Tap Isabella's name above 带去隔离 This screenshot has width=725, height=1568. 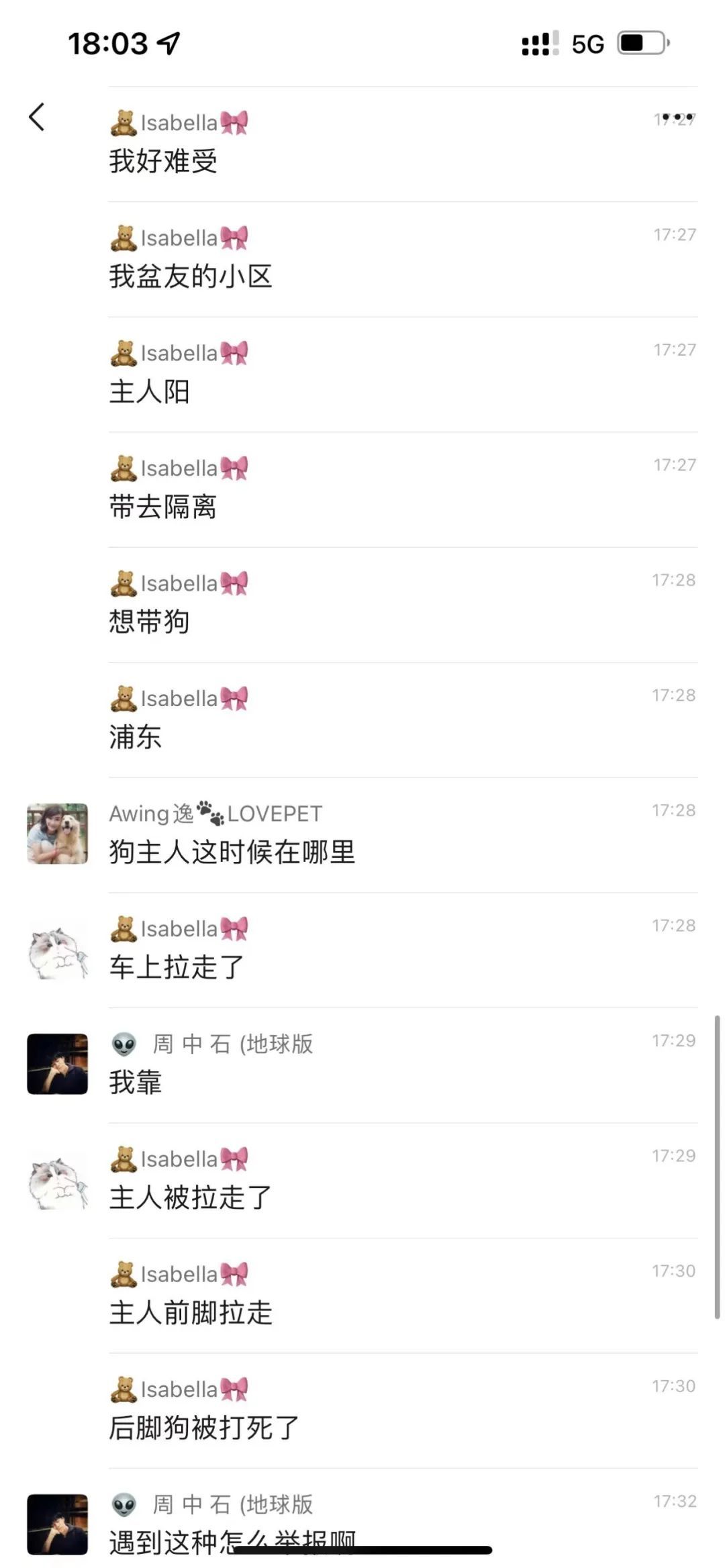click(178, 468)
